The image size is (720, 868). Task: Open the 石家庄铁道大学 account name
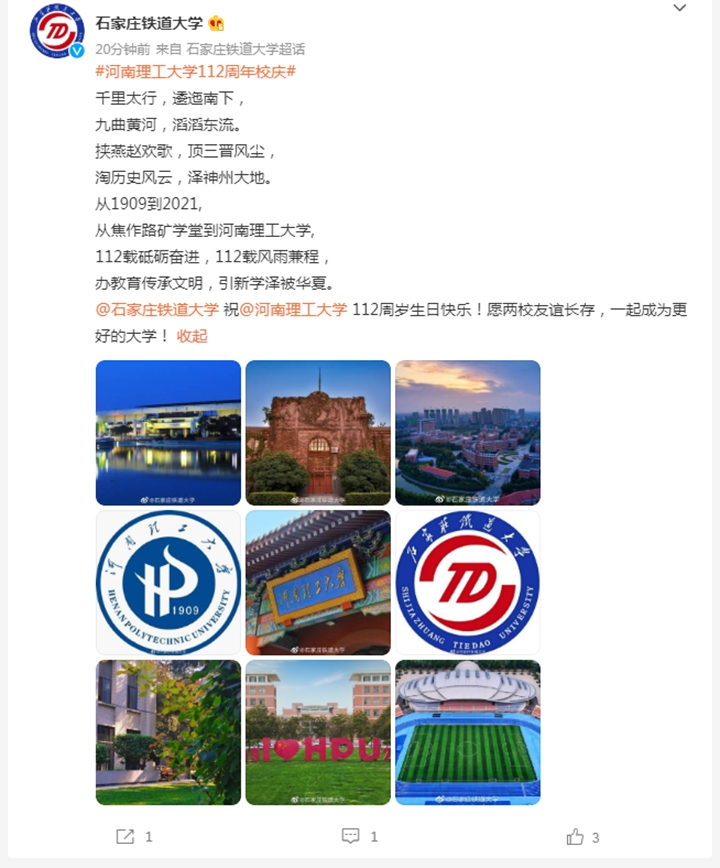[148, 23]
